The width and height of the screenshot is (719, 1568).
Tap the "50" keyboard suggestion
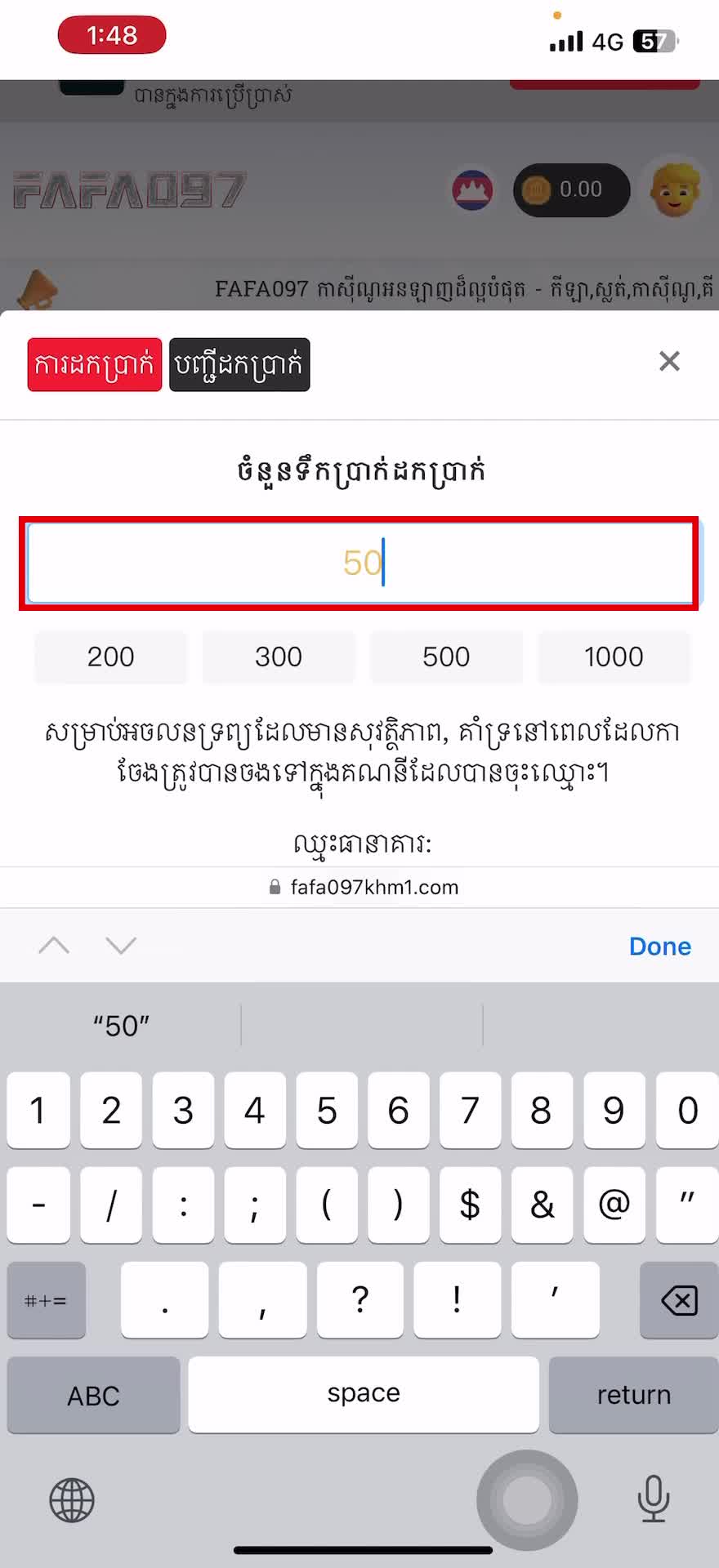coord(120,1025)
